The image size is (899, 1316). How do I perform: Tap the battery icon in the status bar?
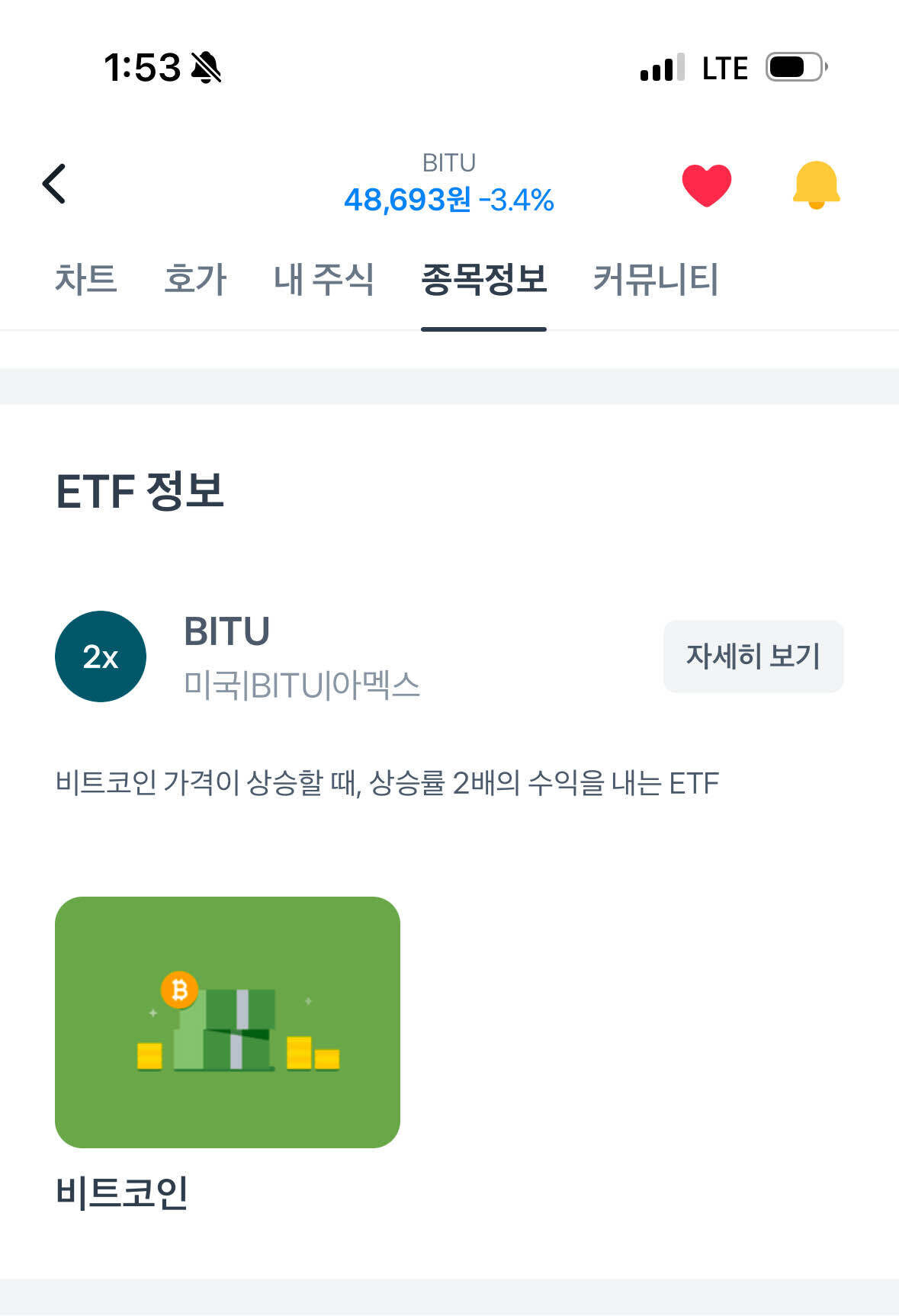[x=793, y=66]
